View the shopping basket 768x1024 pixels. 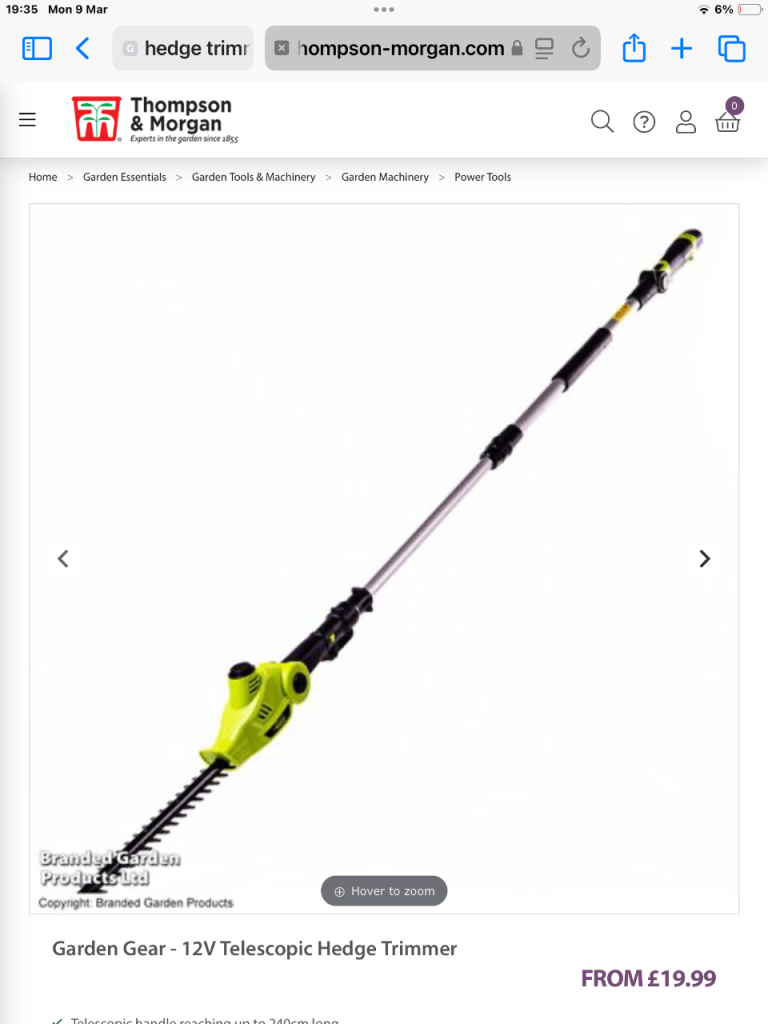coord(728,121)
